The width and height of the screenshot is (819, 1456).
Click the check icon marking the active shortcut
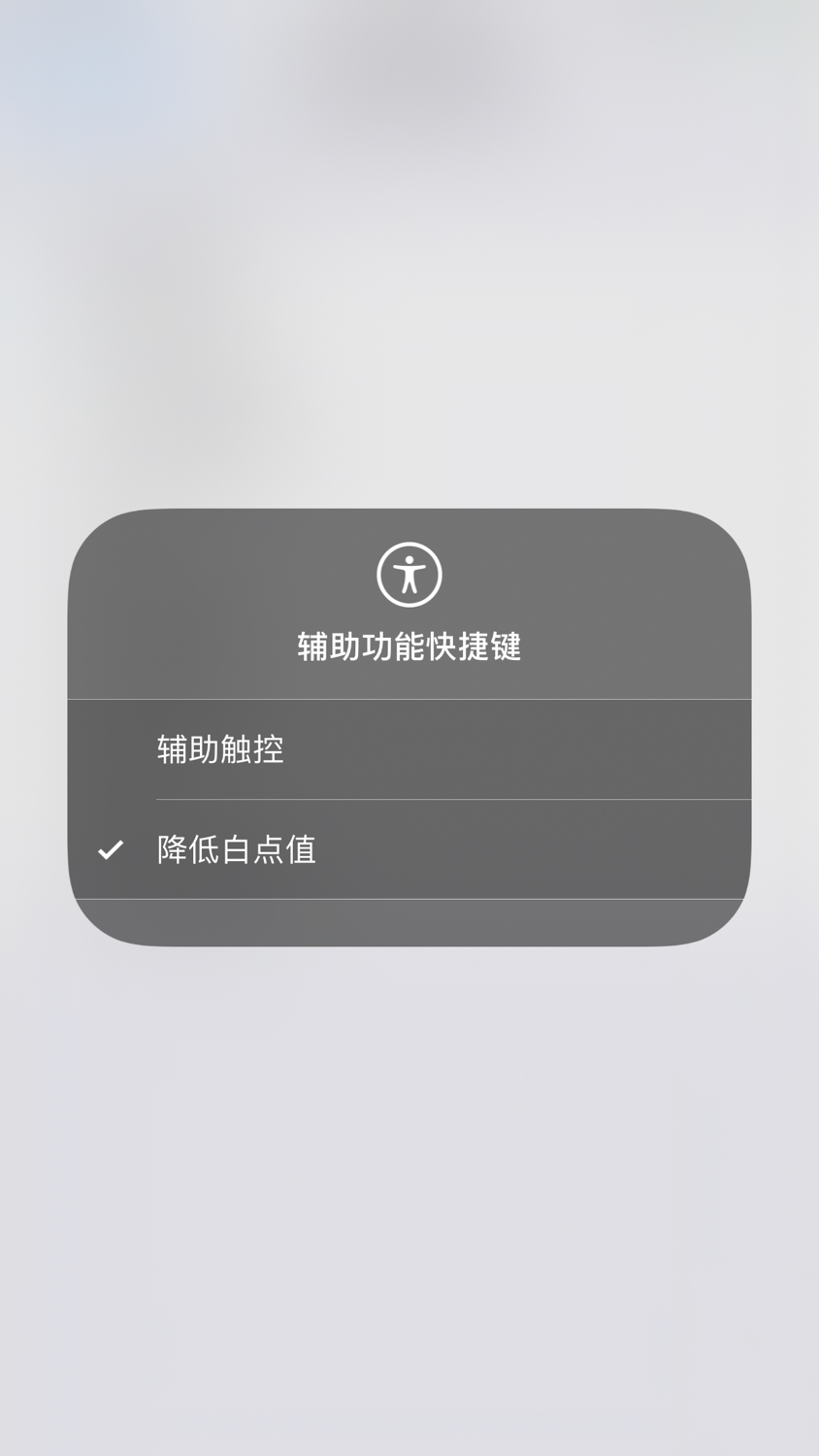(110, 850)
